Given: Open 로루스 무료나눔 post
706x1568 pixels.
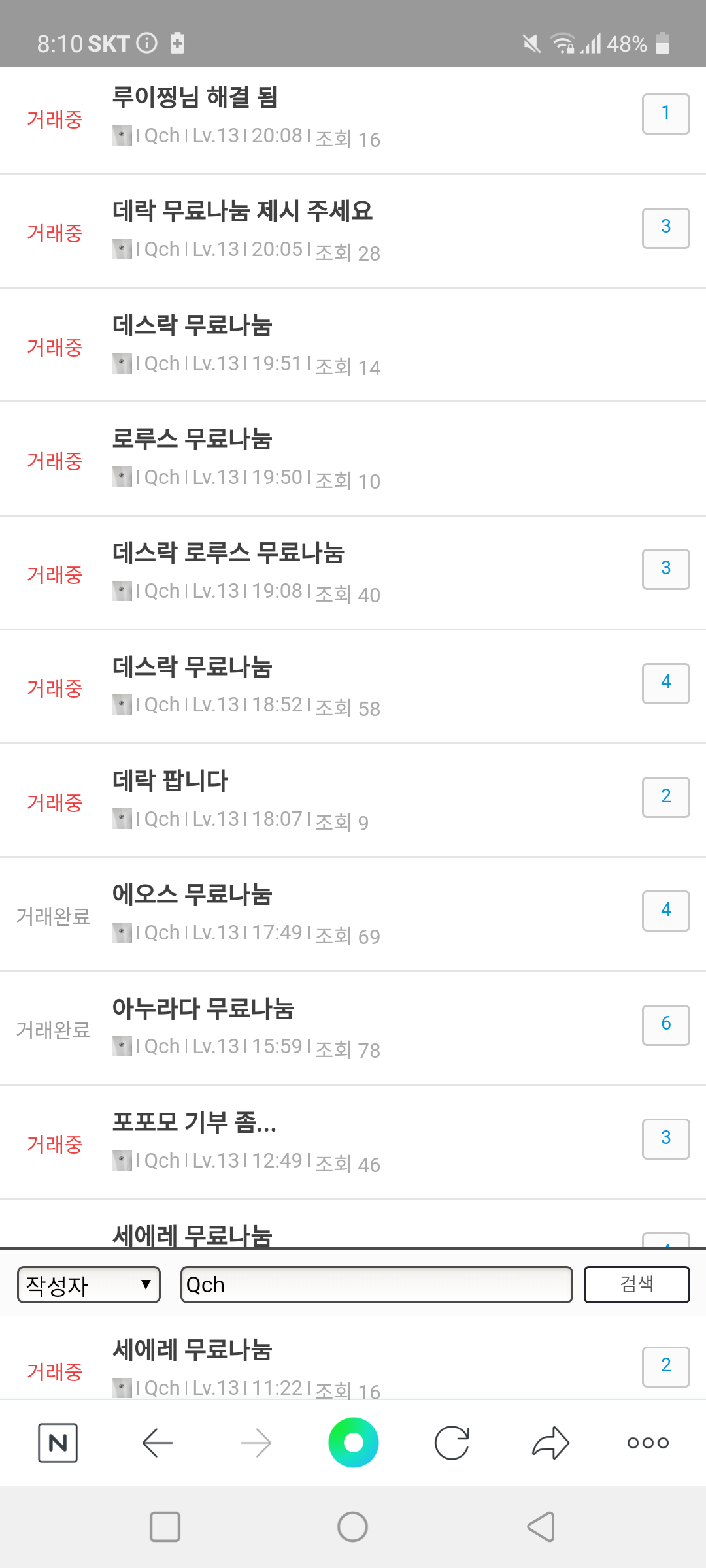Looking at the screenshot, I should (x=192, y=439).
